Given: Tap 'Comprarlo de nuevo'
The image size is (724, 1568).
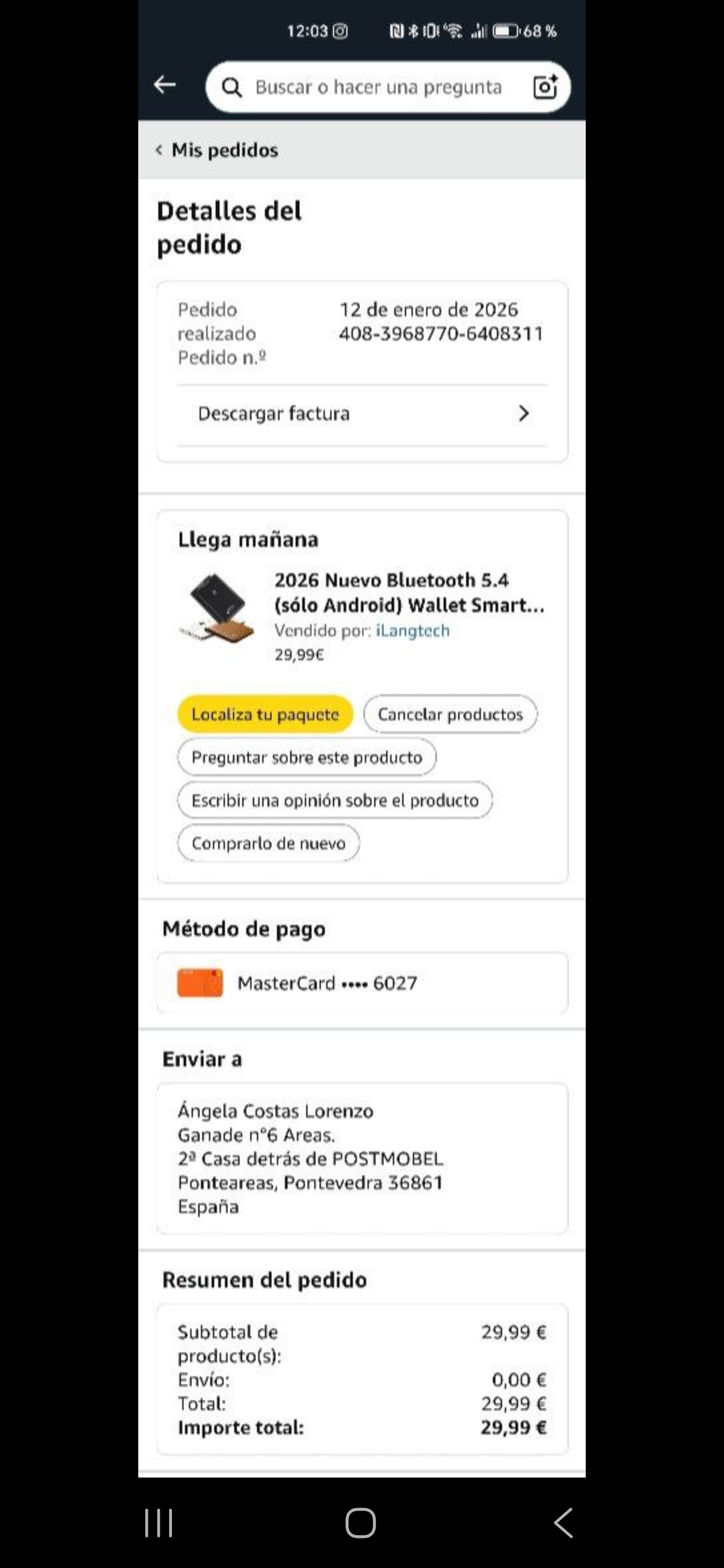Looking at the screenshot, I should [268, 843].
